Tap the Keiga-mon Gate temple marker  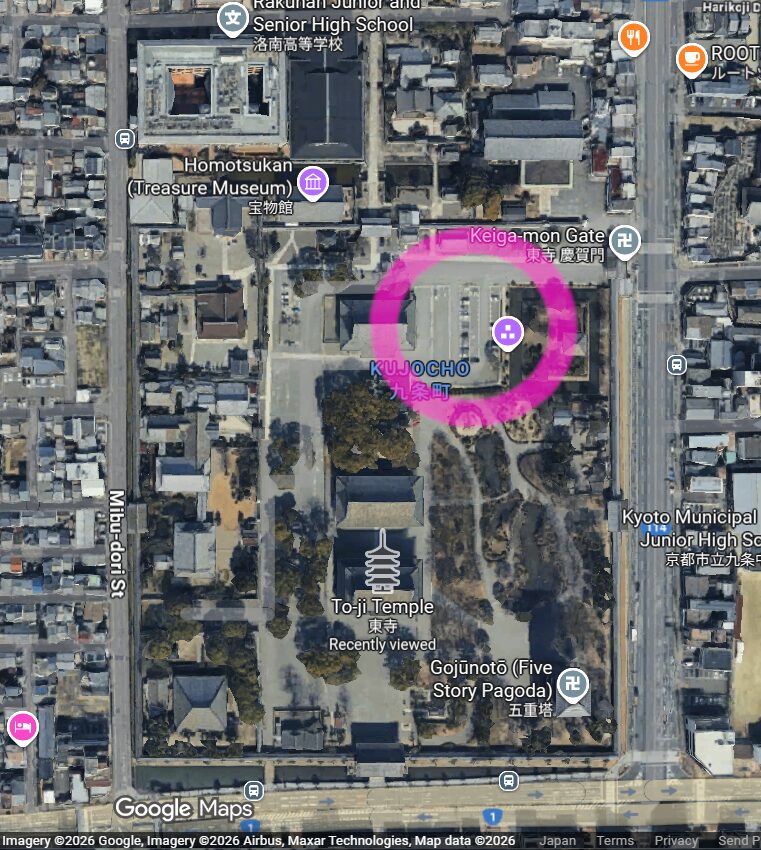tap(625, 240)
